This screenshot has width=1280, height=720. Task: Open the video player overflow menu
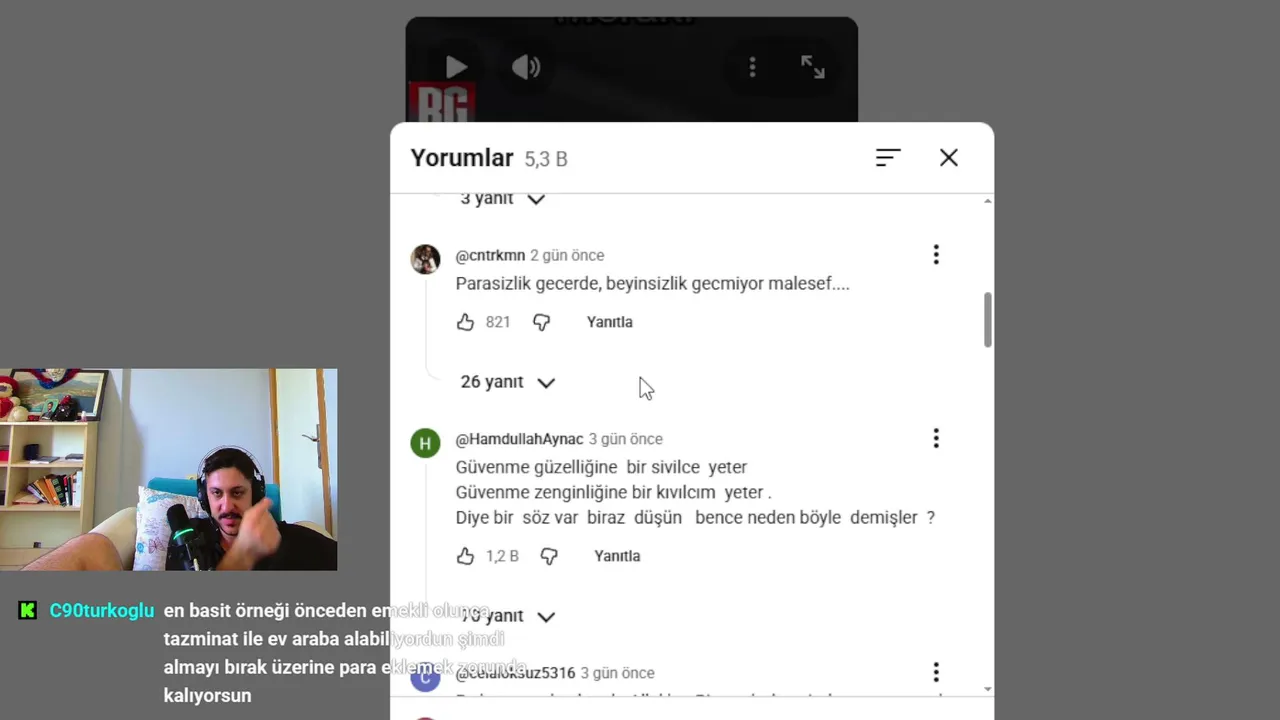coord(752,67)
